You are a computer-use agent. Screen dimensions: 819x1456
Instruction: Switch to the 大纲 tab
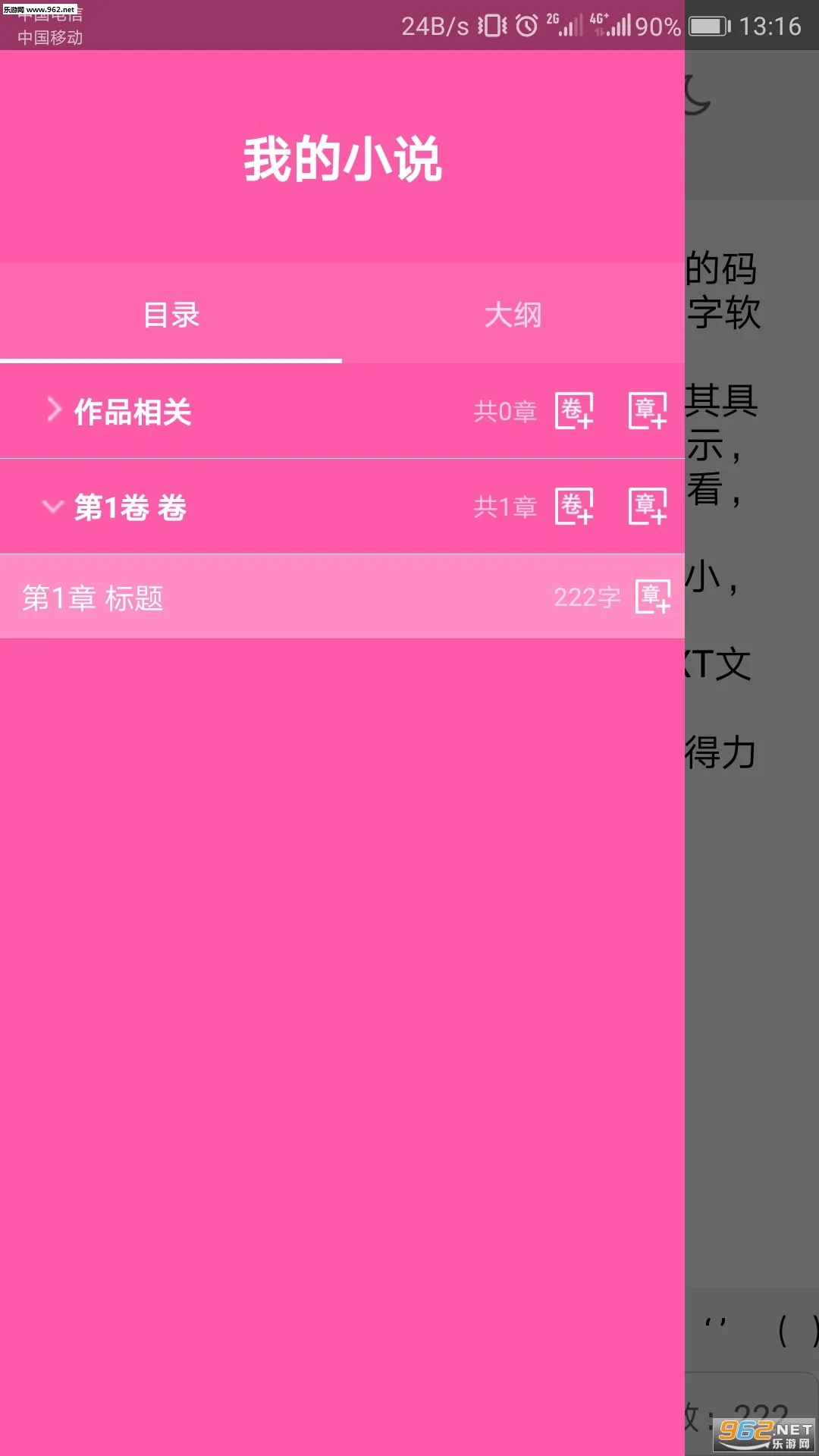click(x=513, y=315)
